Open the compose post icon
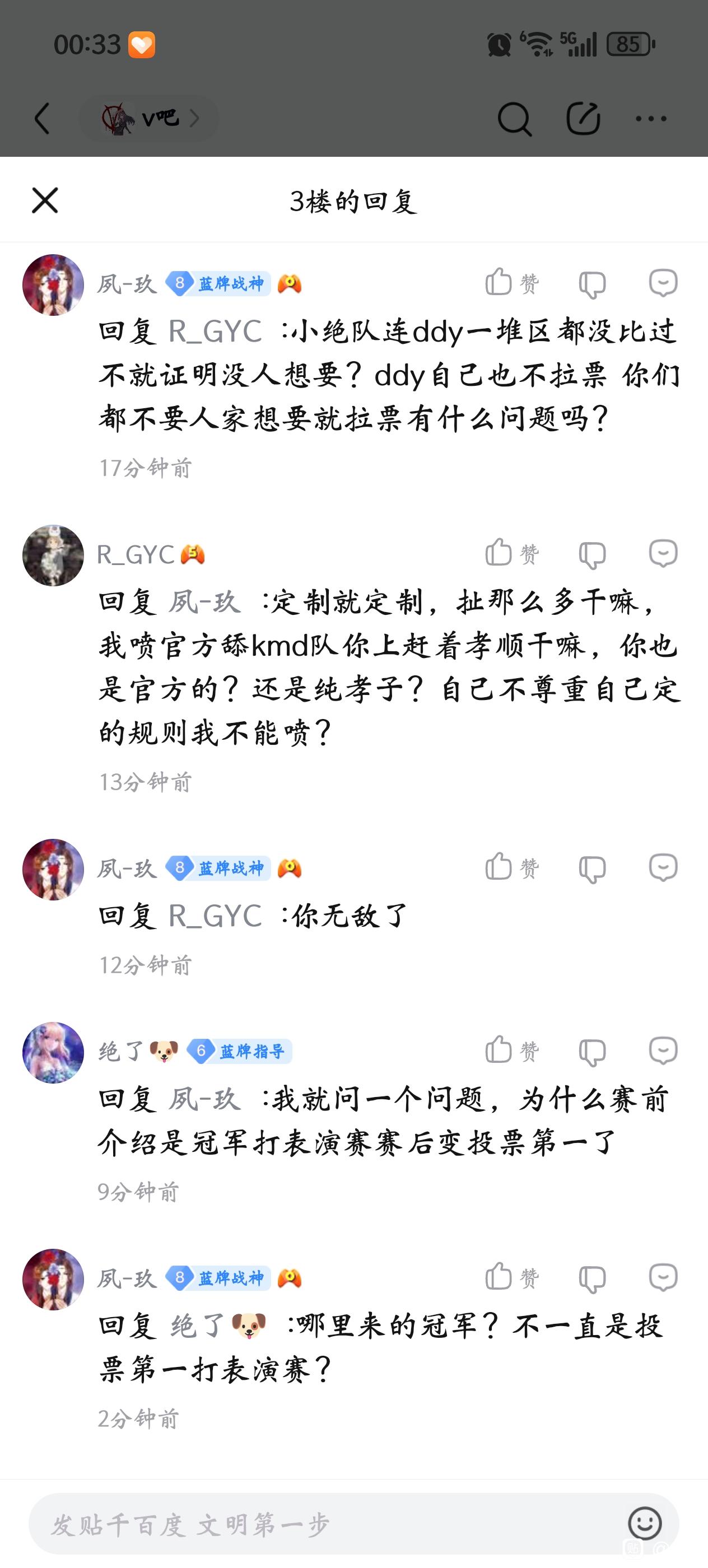The image size is (708, 1568). click(583, 118)
